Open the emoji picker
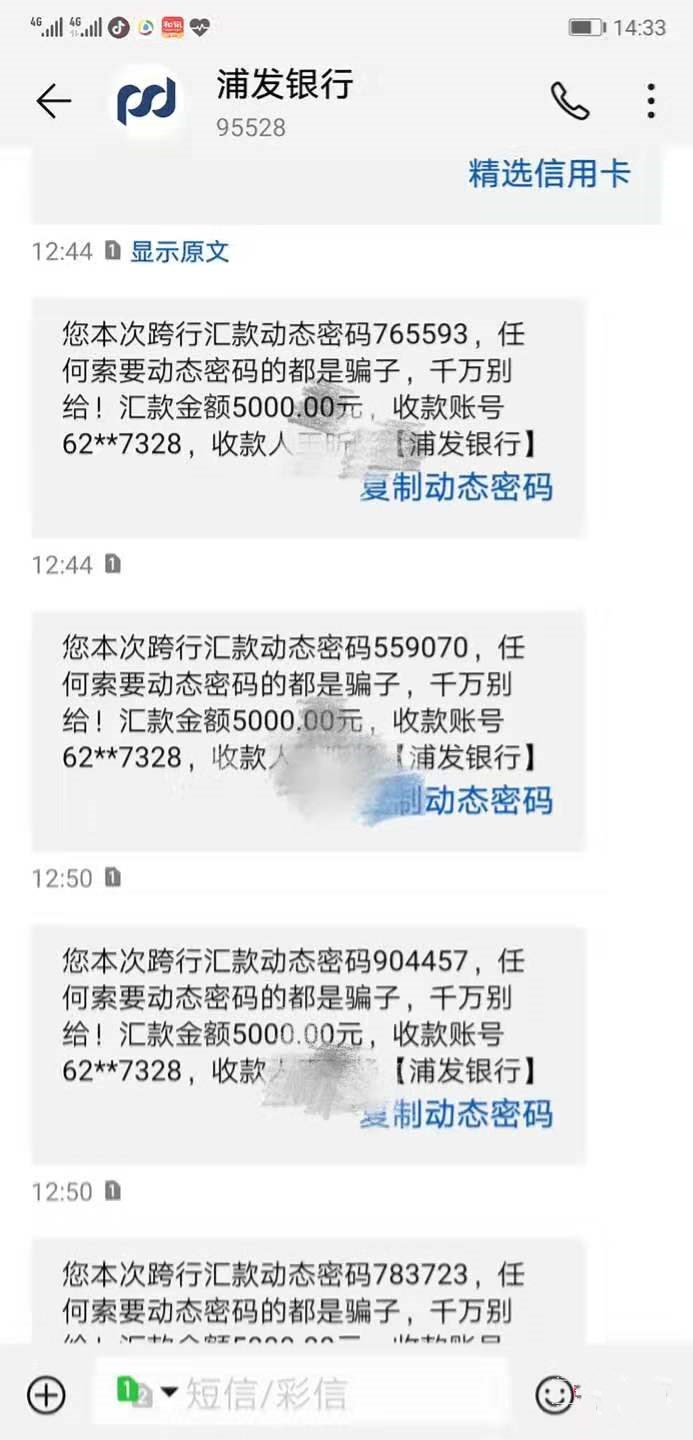This screenshot has height=1440, width=693. pos(555,1394)
